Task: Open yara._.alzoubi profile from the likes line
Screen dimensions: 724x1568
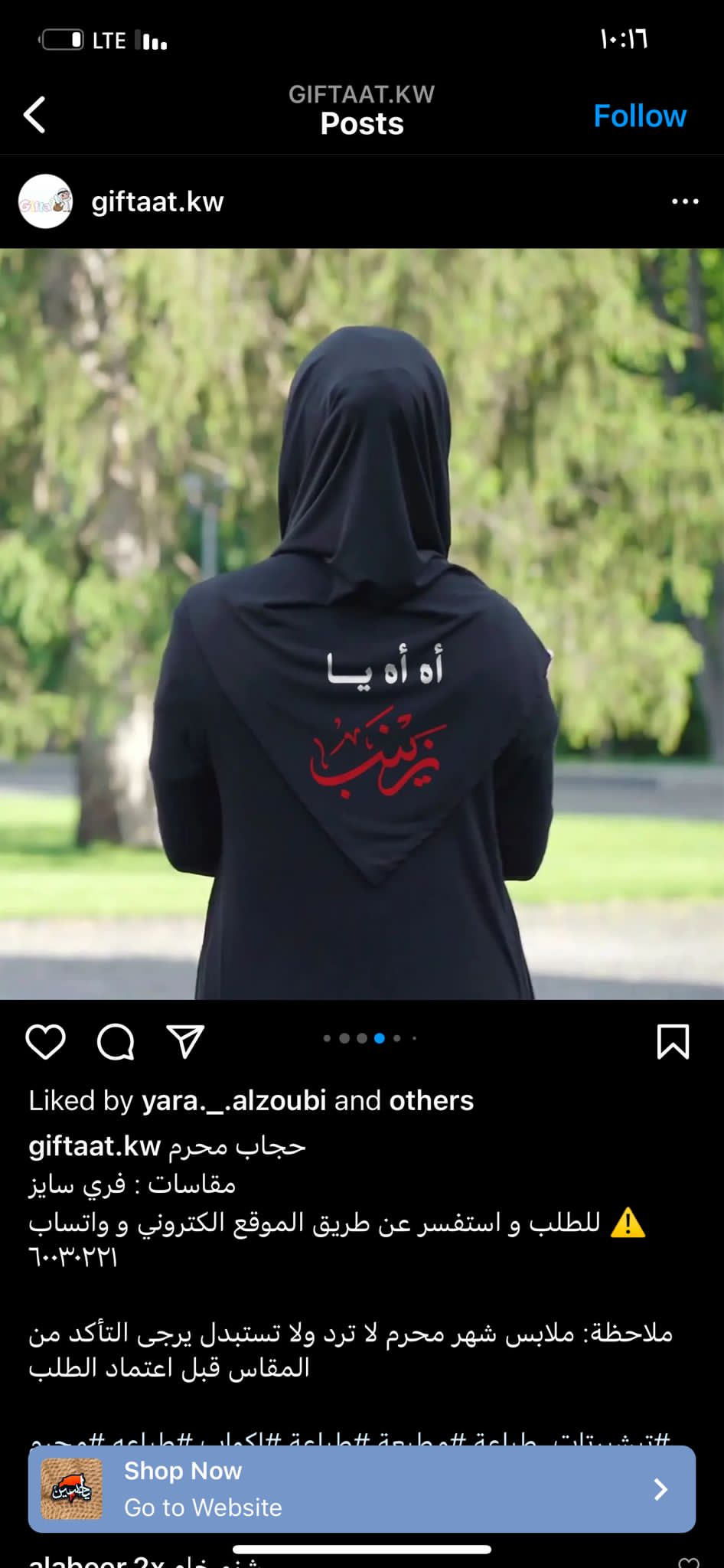Action: click(x=234, y=1101)
